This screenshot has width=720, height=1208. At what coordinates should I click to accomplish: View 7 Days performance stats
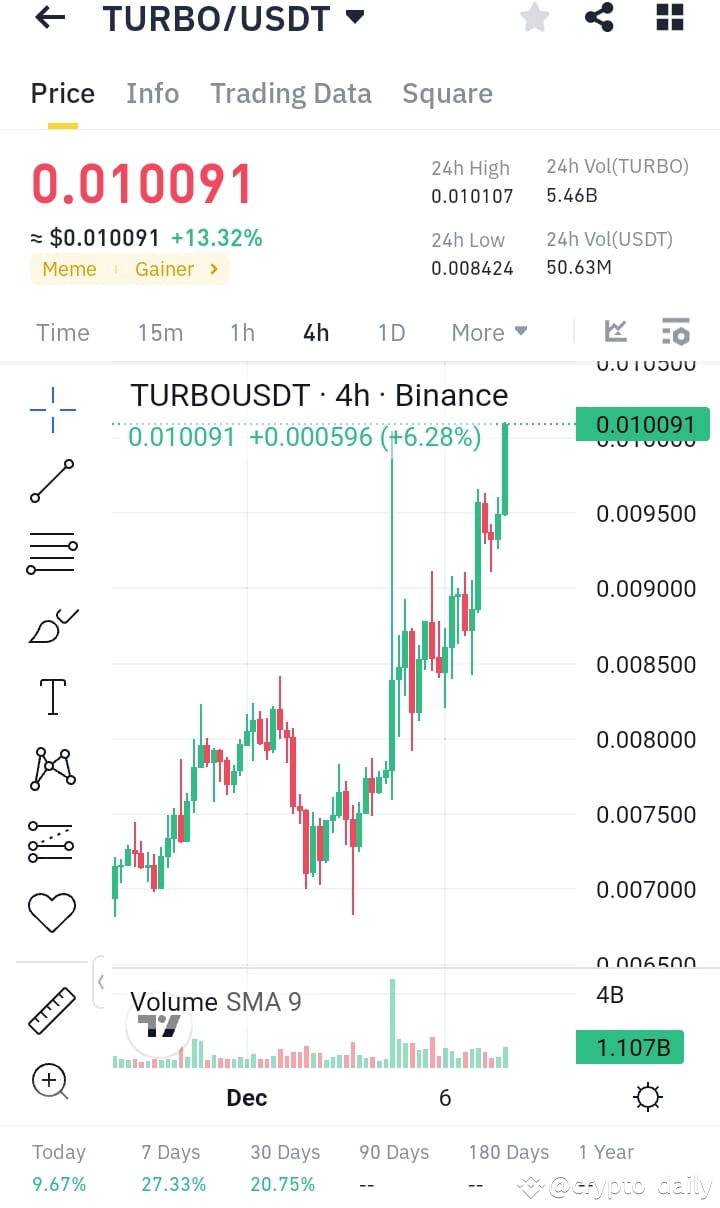[170, 1166]
